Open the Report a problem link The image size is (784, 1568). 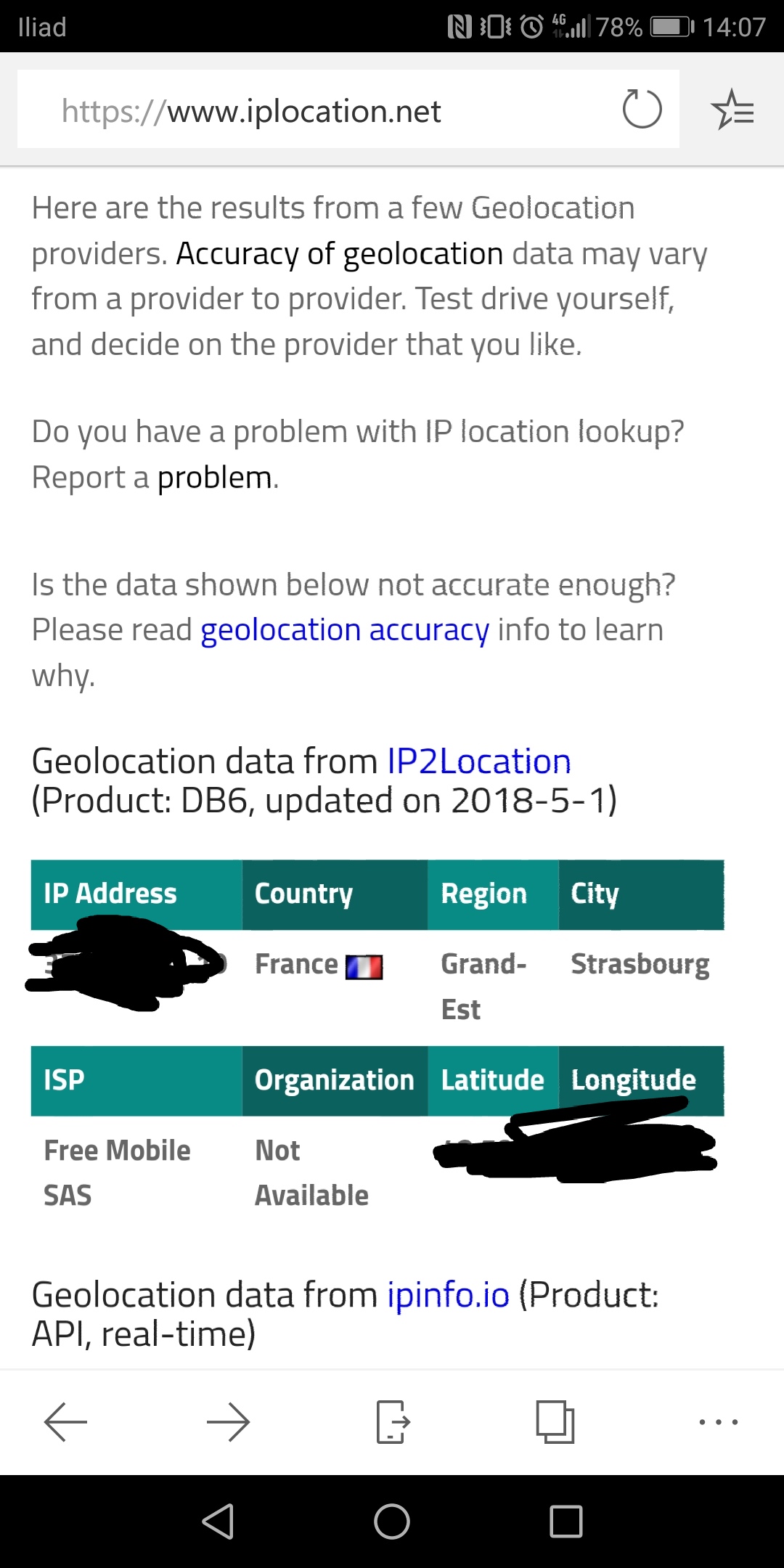coord(215,478)
